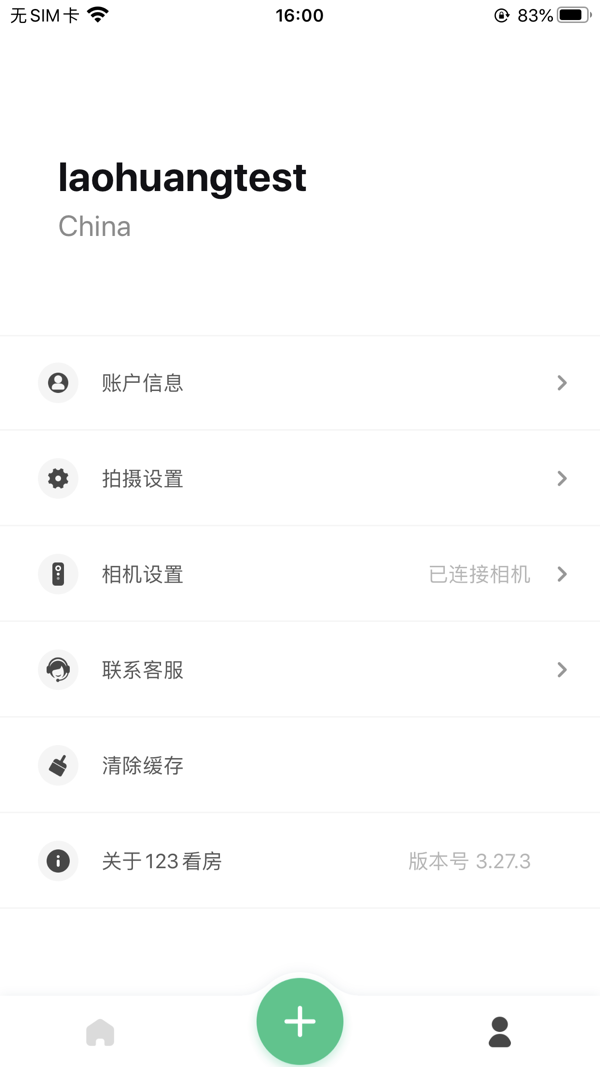Image resolution: width=600 pixels, height=1067 pixels.
Task: Open 相机设置 camera settings
Action: (x=300, y=575)
